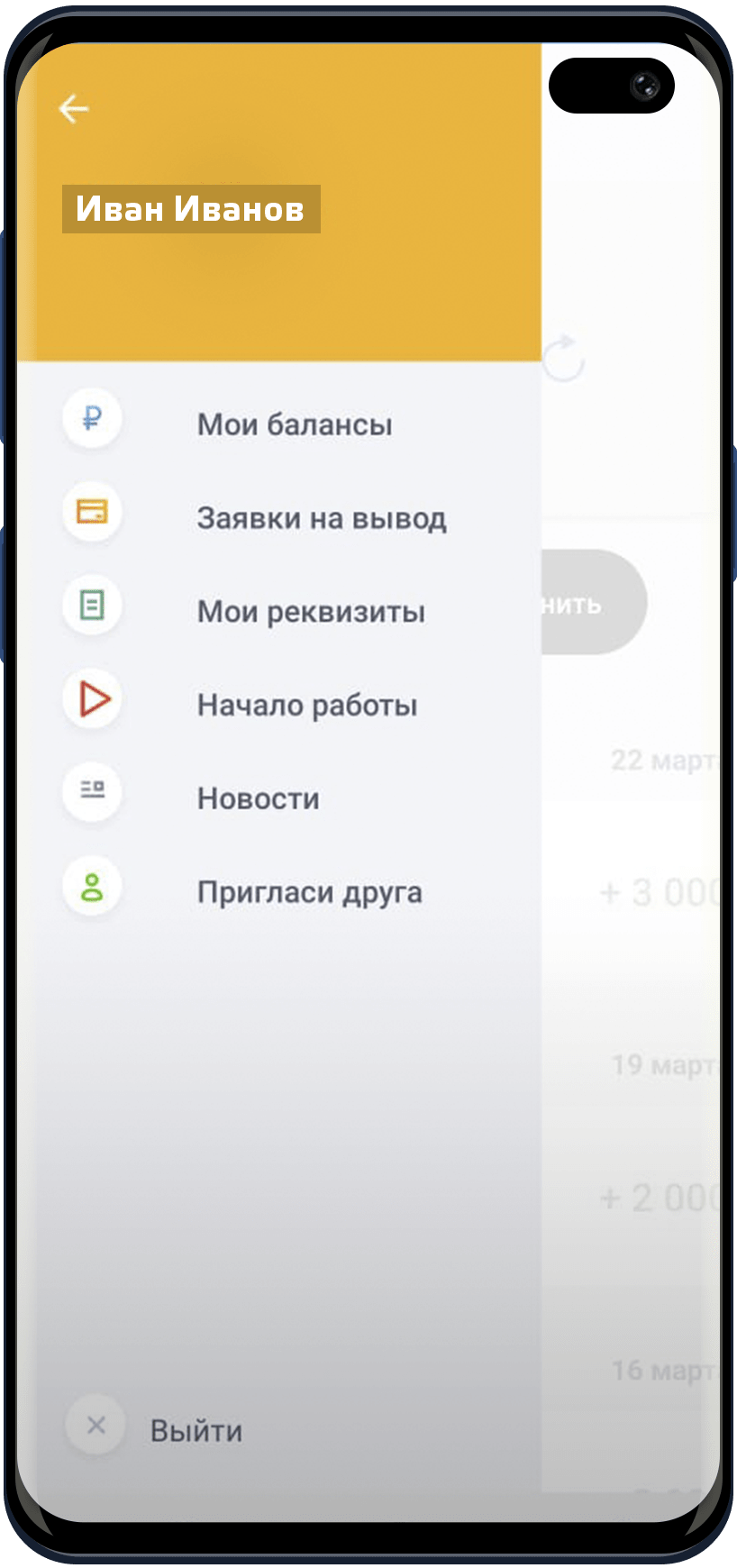Select Начало работы
This screenshot has width=737, height=1568.
(x=306, y=705)
